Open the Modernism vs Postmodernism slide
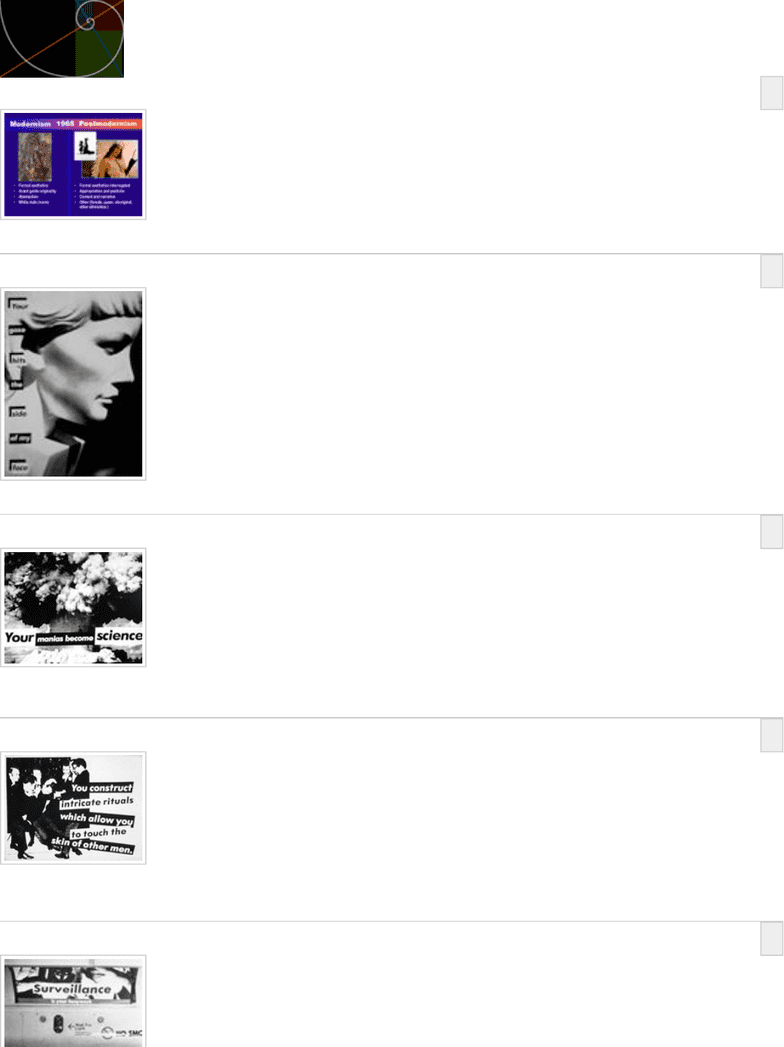784x1047 pixels. 74,164
